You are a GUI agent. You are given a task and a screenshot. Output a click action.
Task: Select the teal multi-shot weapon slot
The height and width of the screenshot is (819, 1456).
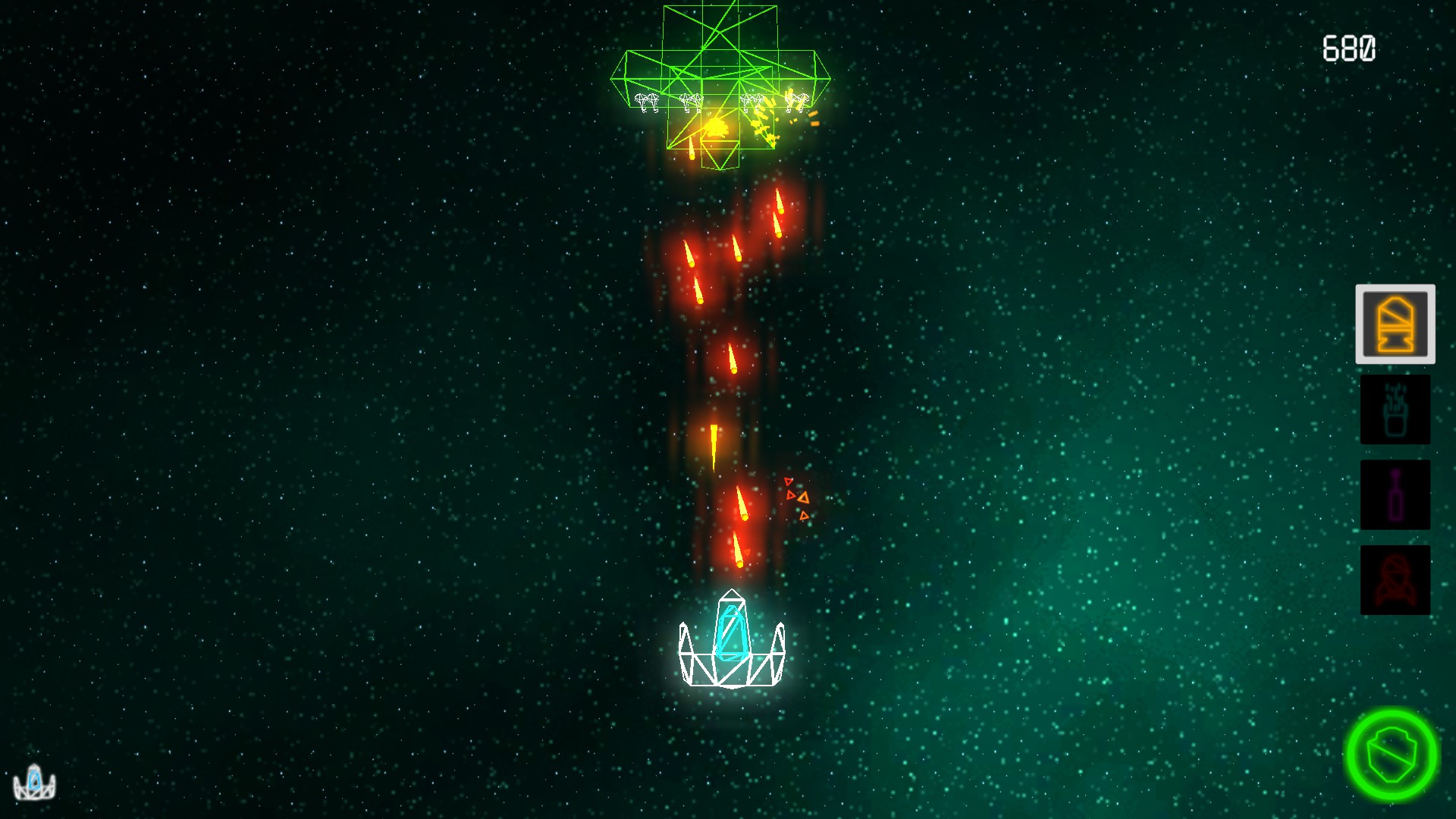coord(1395,409)
